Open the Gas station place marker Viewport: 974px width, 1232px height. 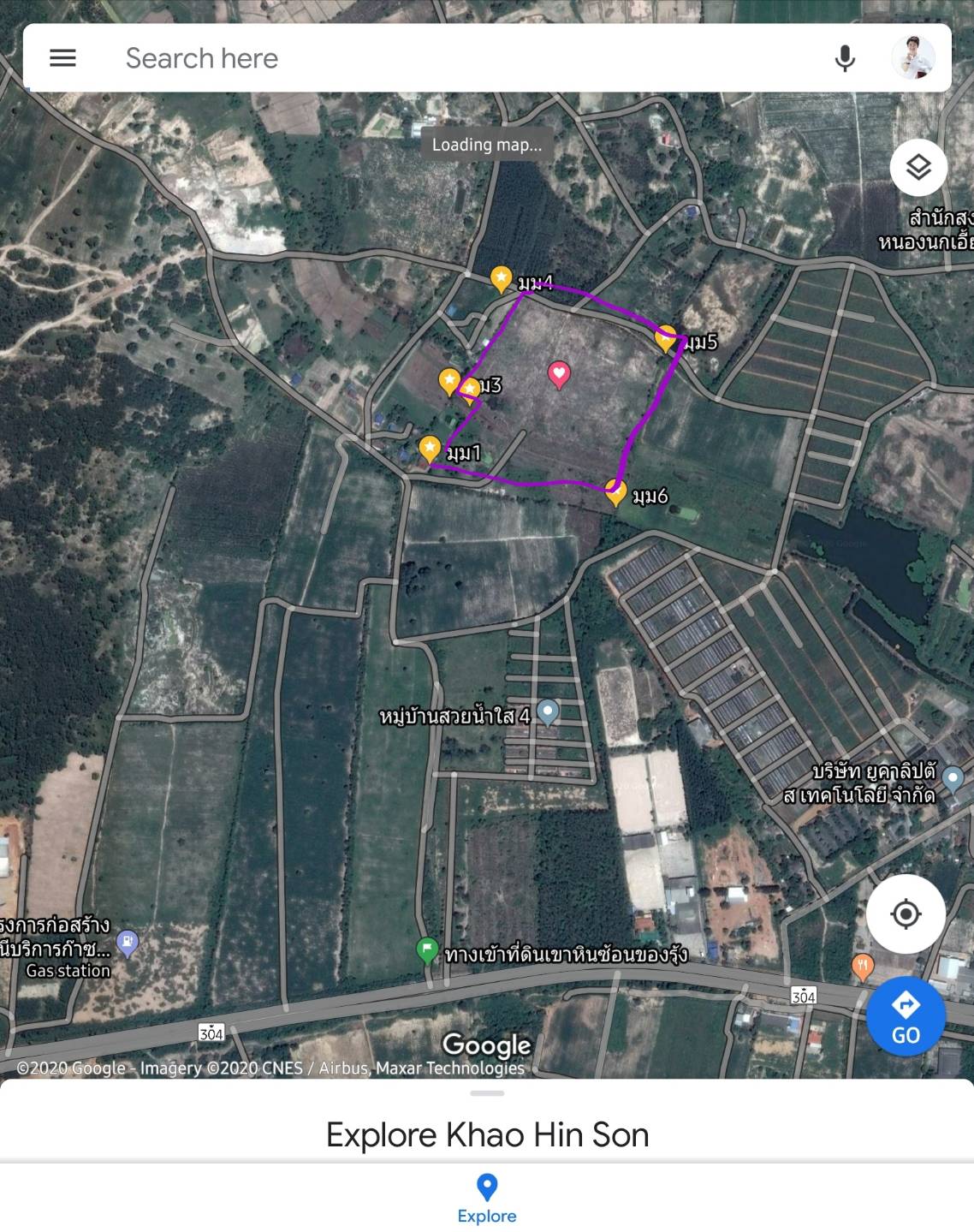tap(128, 943)
